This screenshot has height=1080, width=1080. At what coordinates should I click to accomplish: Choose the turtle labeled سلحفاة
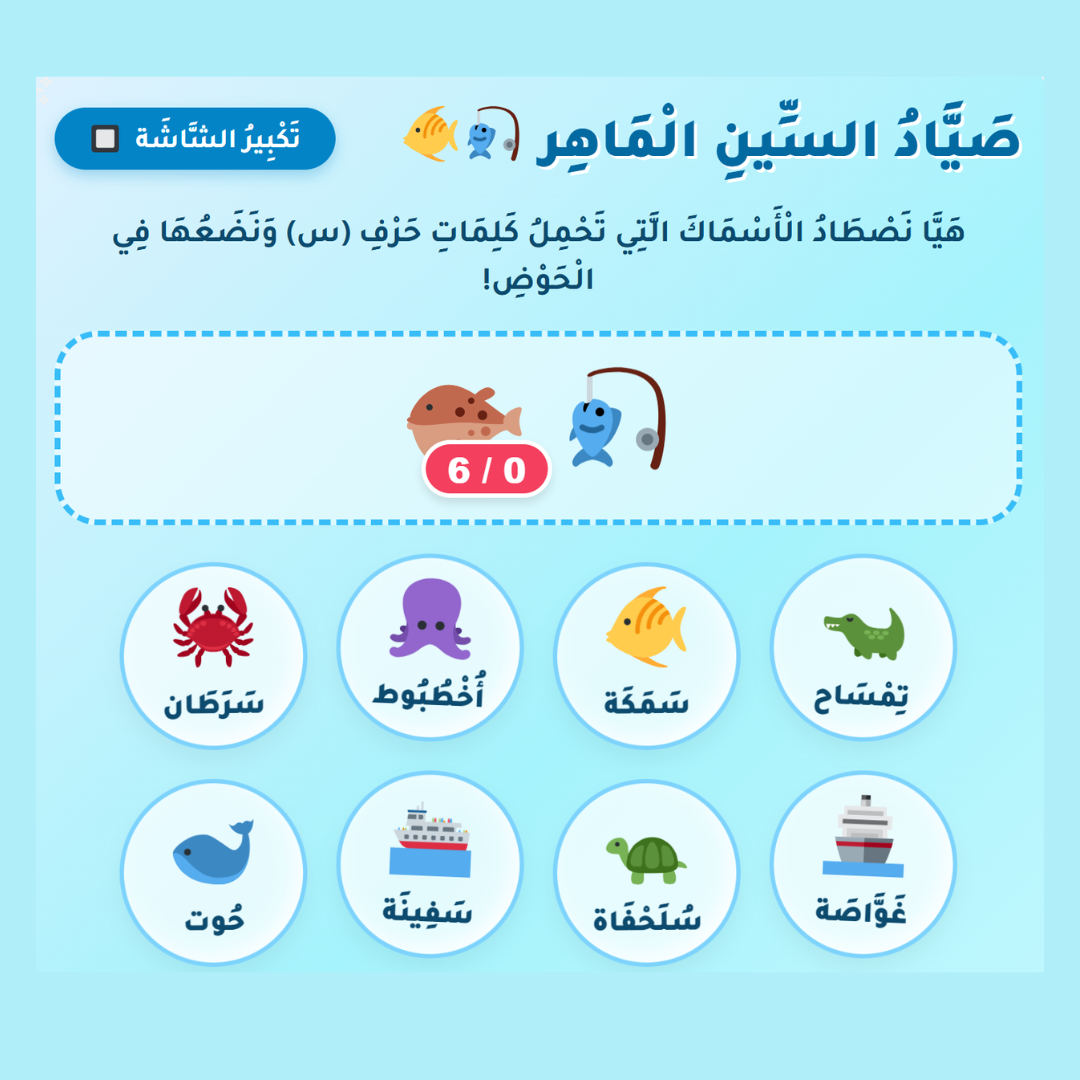click(646, 872)
